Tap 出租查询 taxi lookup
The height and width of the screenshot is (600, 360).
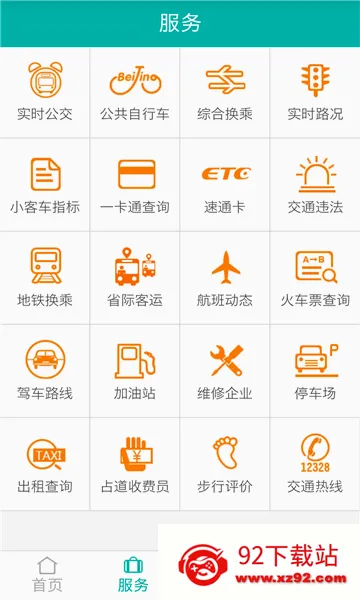tap(45, 465)
